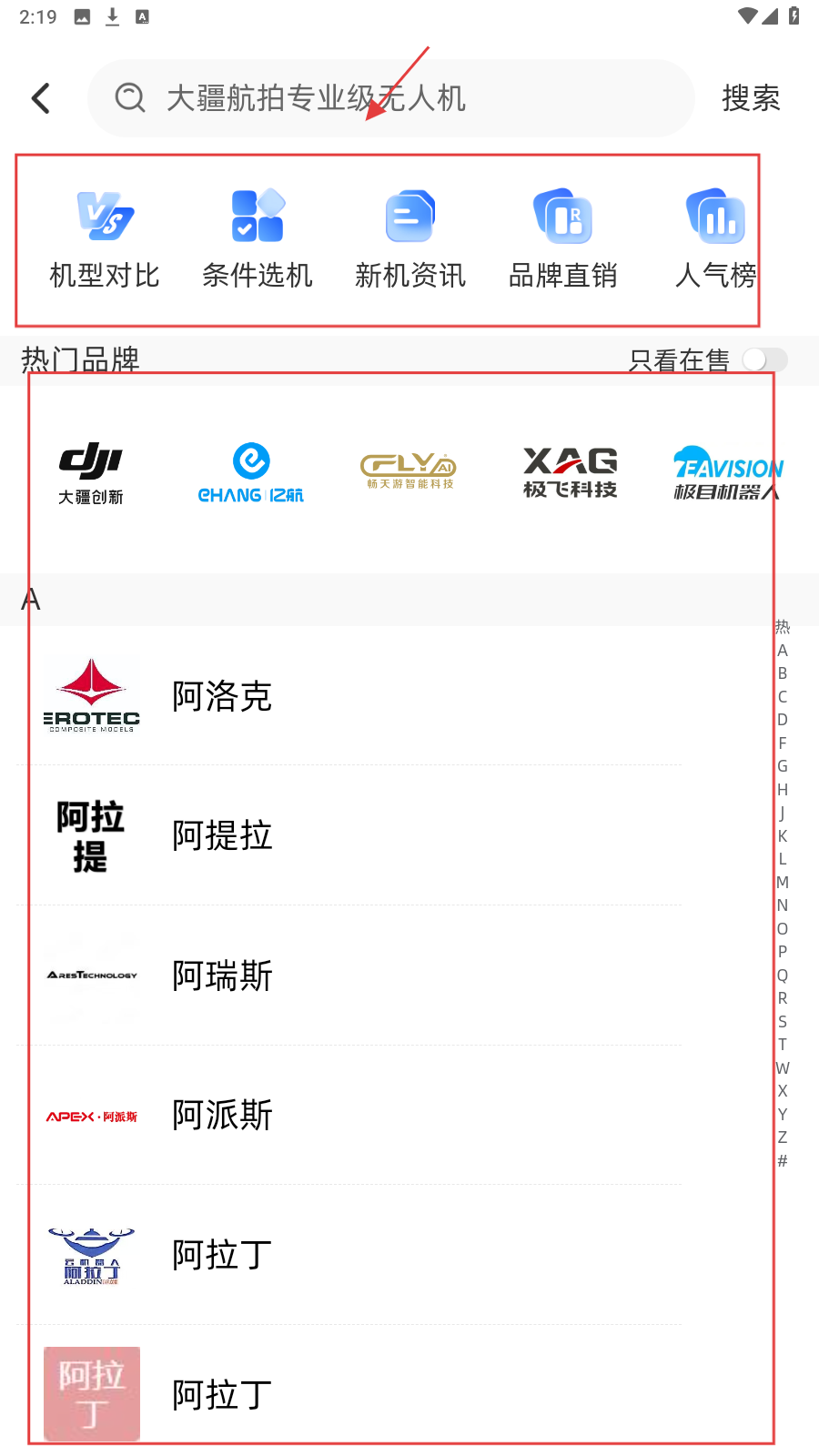The width and height of the screenshot is (819, 1456).
Task: Go back using the arrow icon
Action: [x=41, y=98]
